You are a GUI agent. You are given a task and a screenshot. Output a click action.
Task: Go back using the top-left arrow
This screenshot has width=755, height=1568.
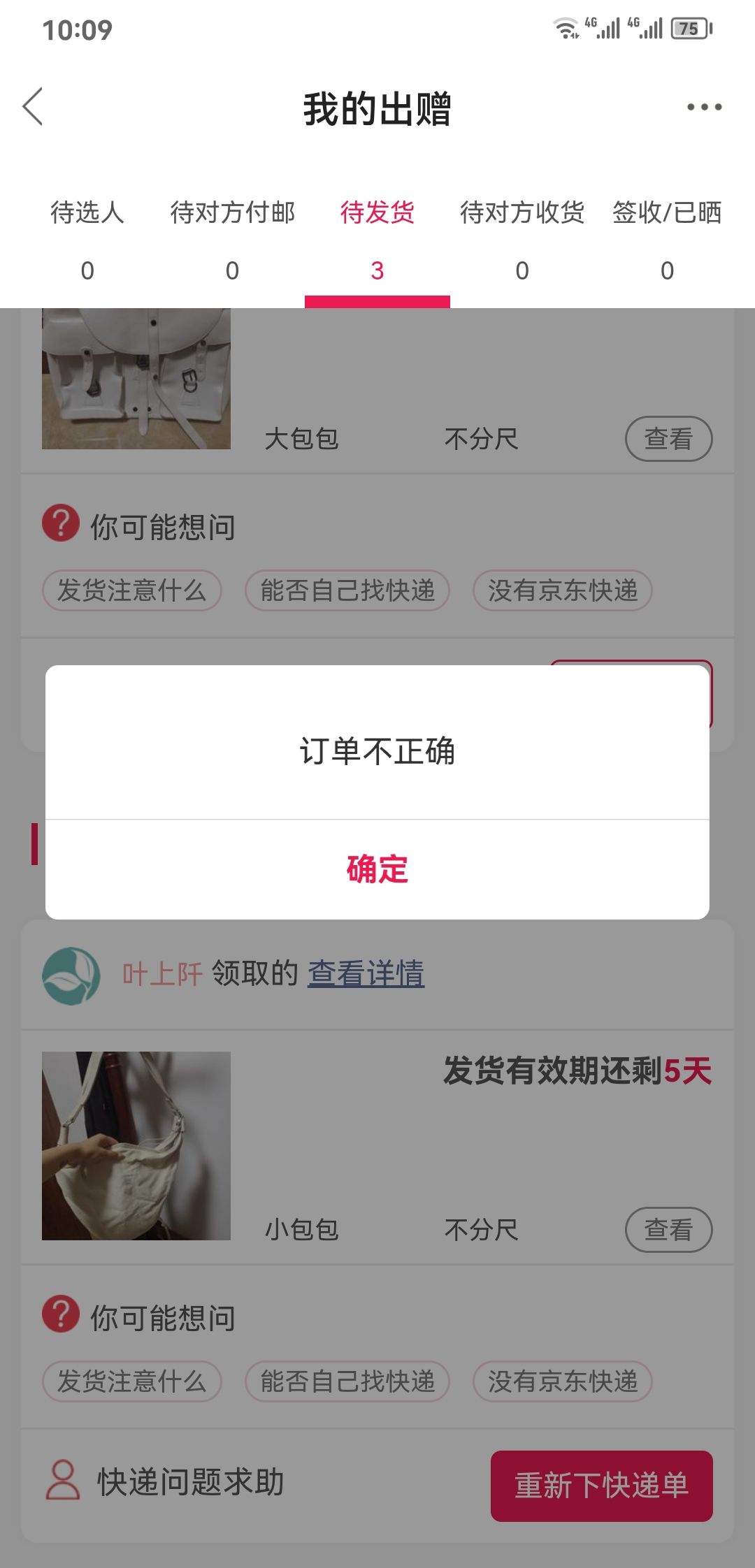pos(33,107)
